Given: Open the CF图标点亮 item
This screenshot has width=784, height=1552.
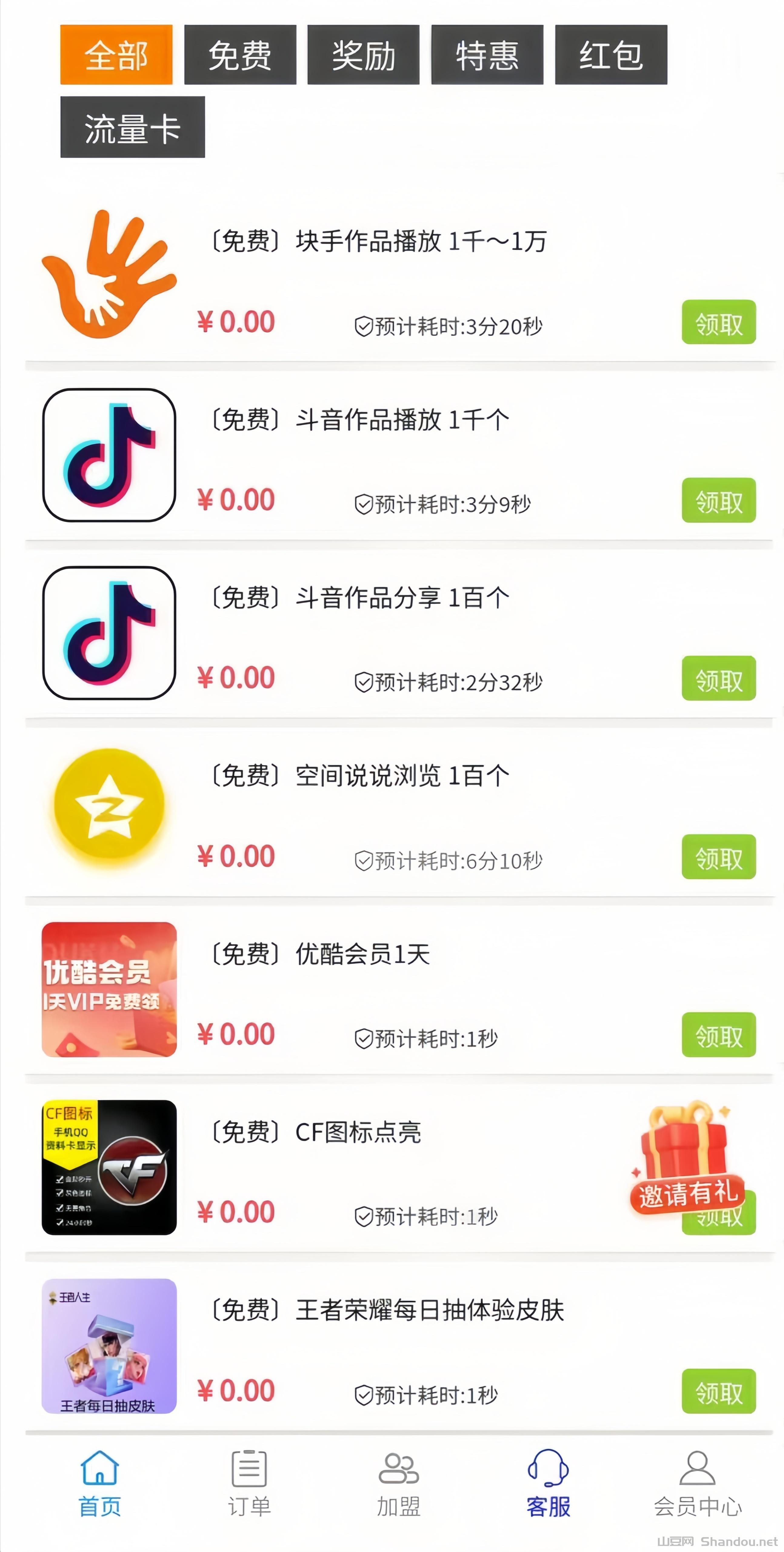Looking at the screenshot, I should coord(358,1133).
